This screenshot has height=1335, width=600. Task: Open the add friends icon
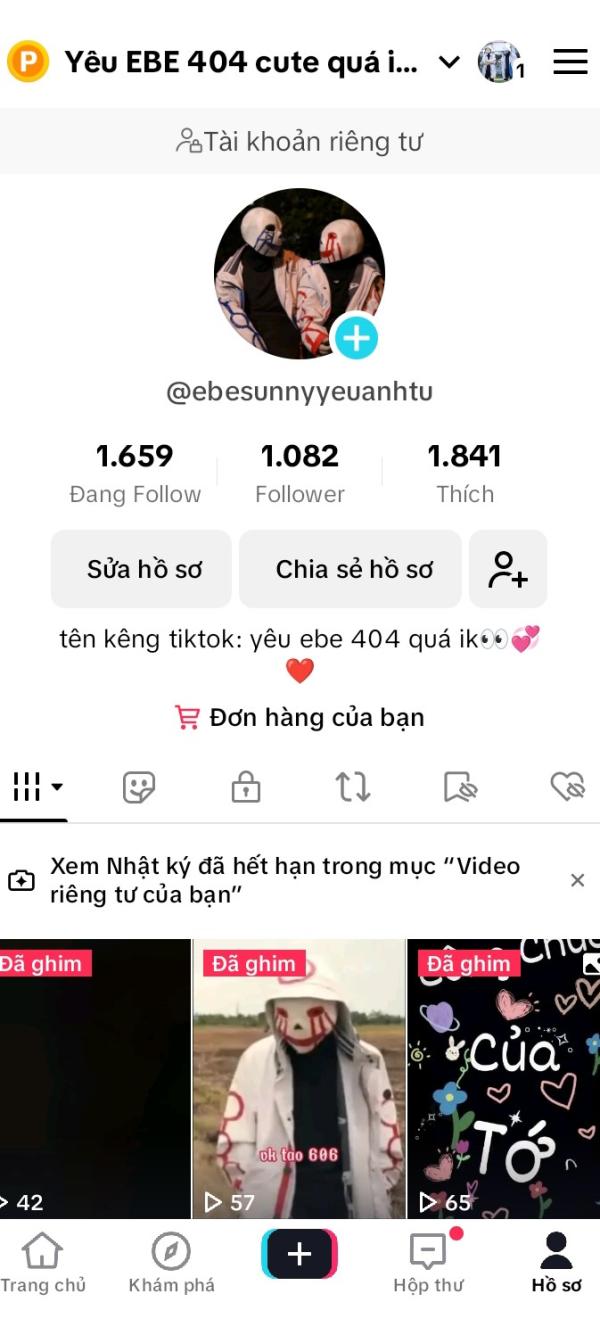click(508, 569)
